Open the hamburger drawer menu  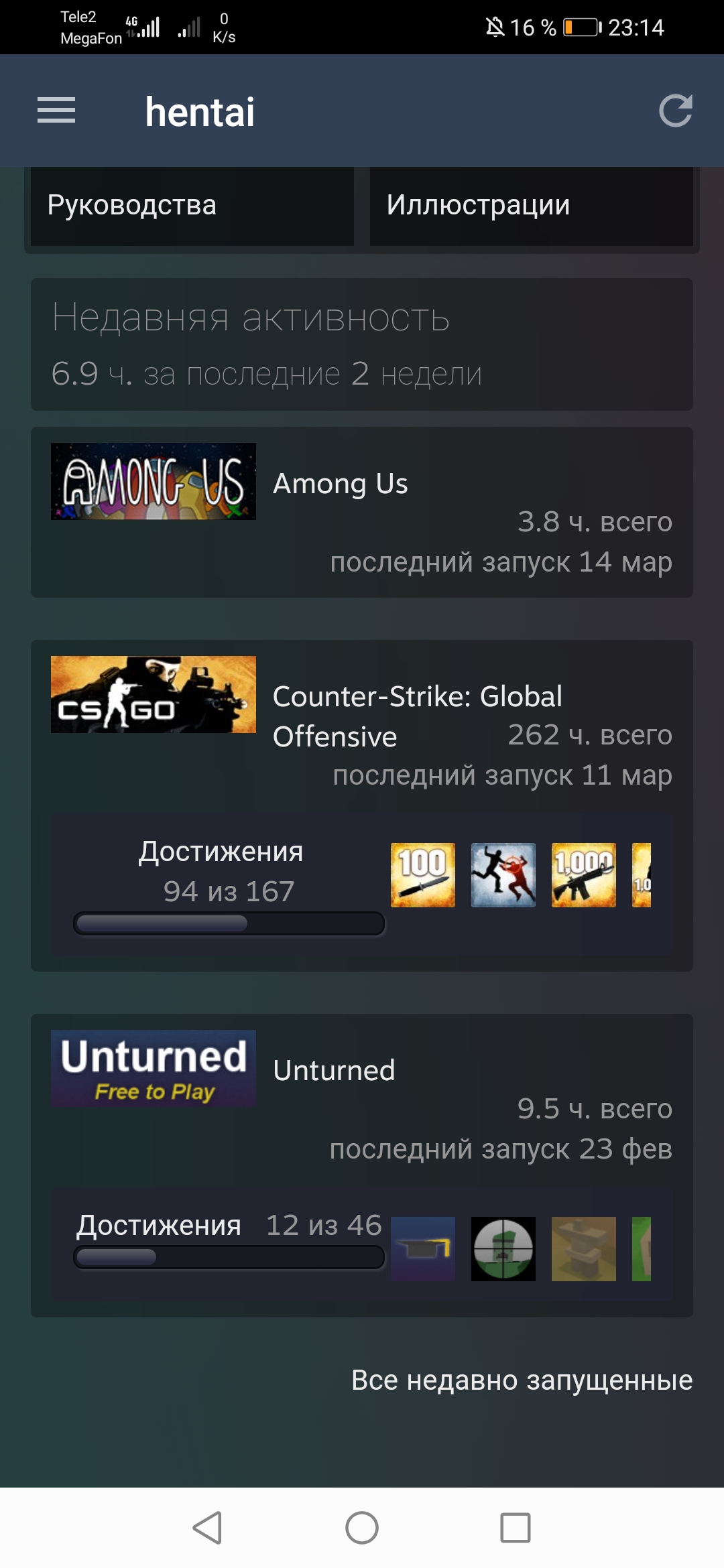(x=56, y=111)
